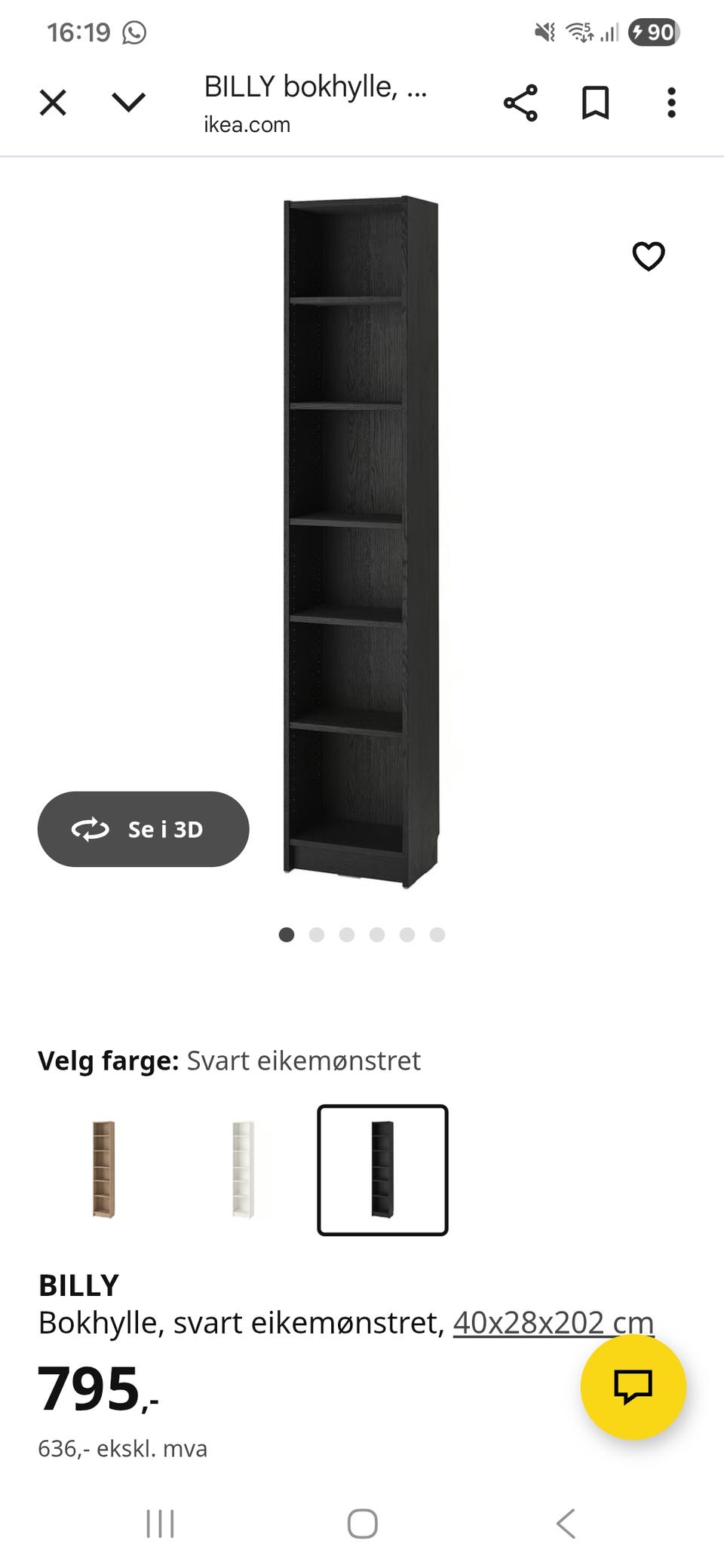Open the Android recent apps button

pos(161,1524)
